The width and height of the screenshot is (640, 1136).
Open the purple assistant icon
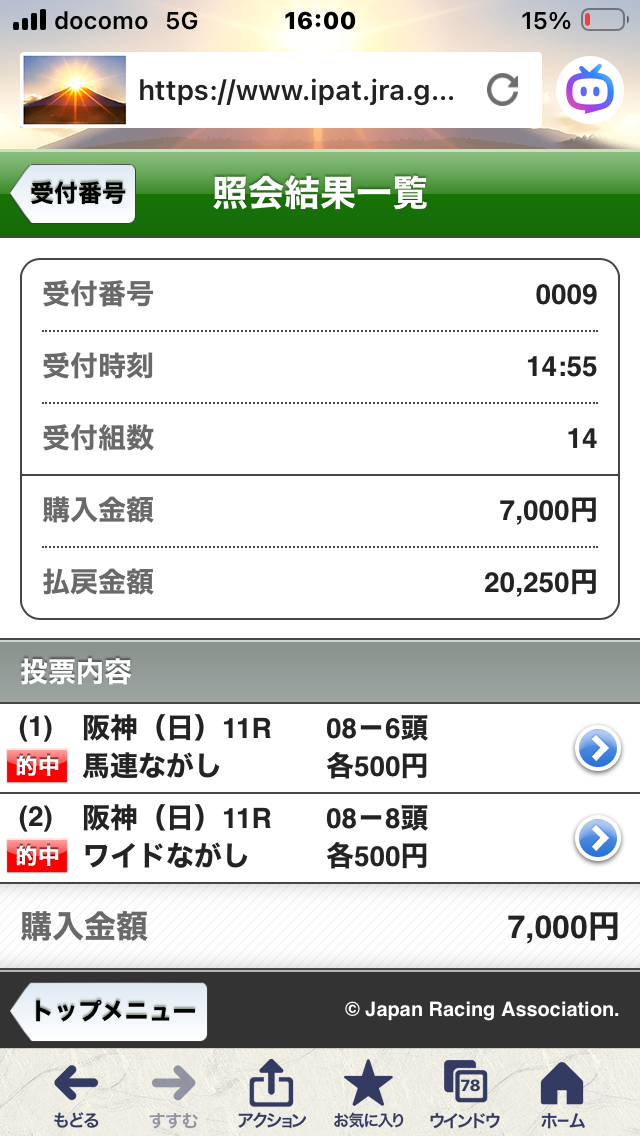[x=588, y=91]
